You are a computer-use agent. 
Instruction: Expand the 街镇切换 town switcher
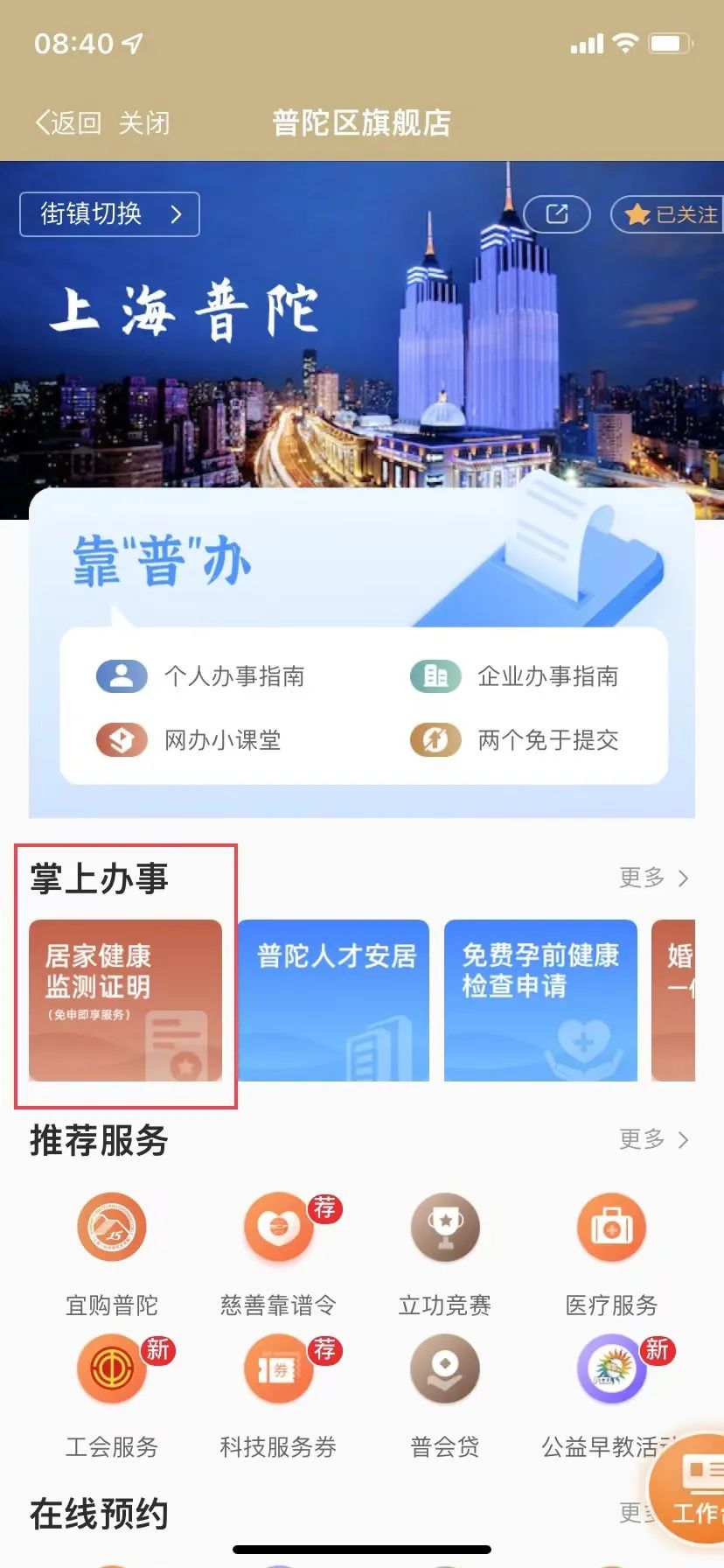[108, 213]
